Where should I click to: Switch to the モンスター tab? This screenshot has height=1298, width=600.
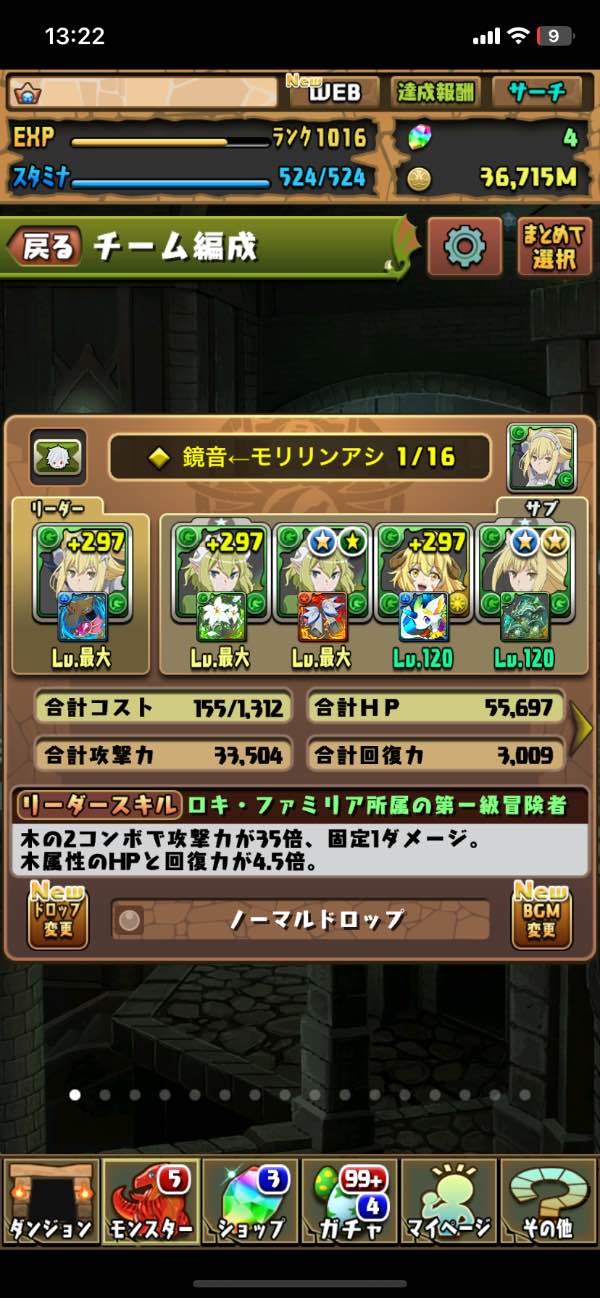coord(150,1201)
